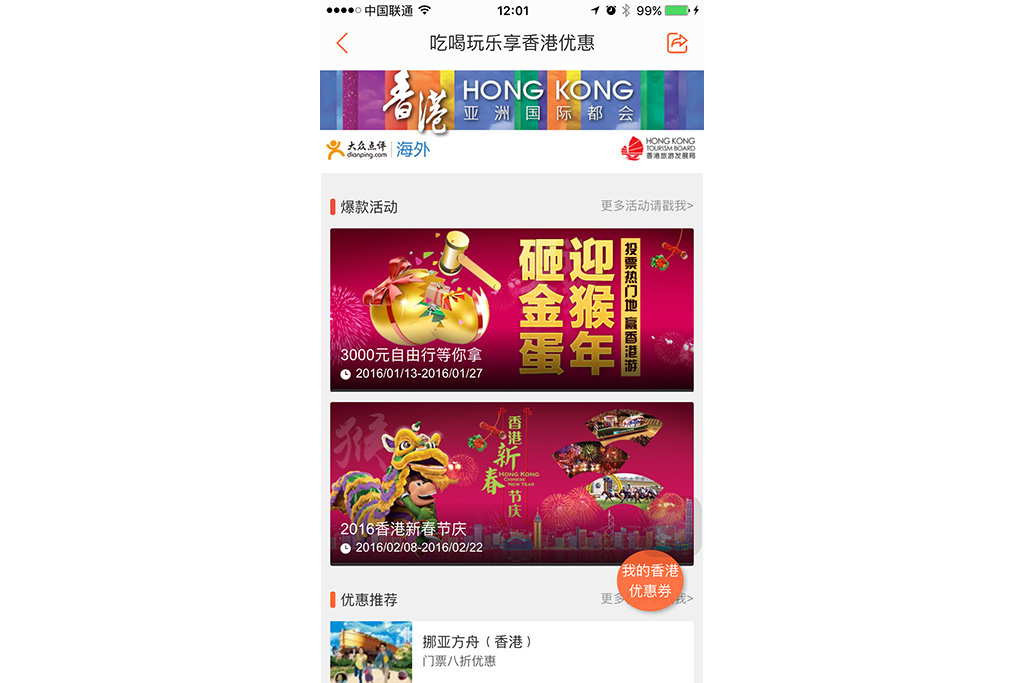Image resolution: width=1024 pixels, height=683 pixels.
Task: Open the 3000元自由行等你拿 activity card
Action: 511,309
